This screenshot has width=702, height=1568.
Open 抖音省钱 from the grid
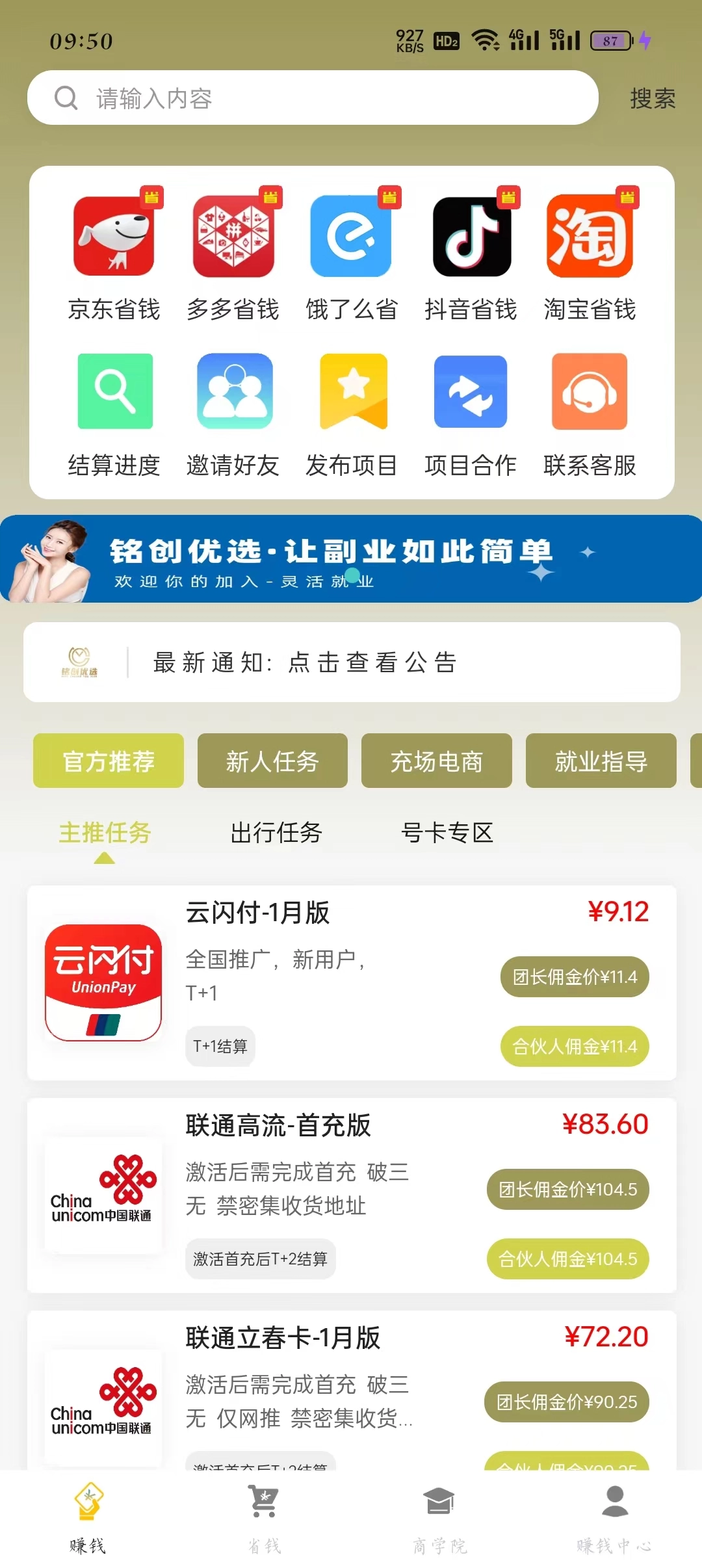[470, 235]
